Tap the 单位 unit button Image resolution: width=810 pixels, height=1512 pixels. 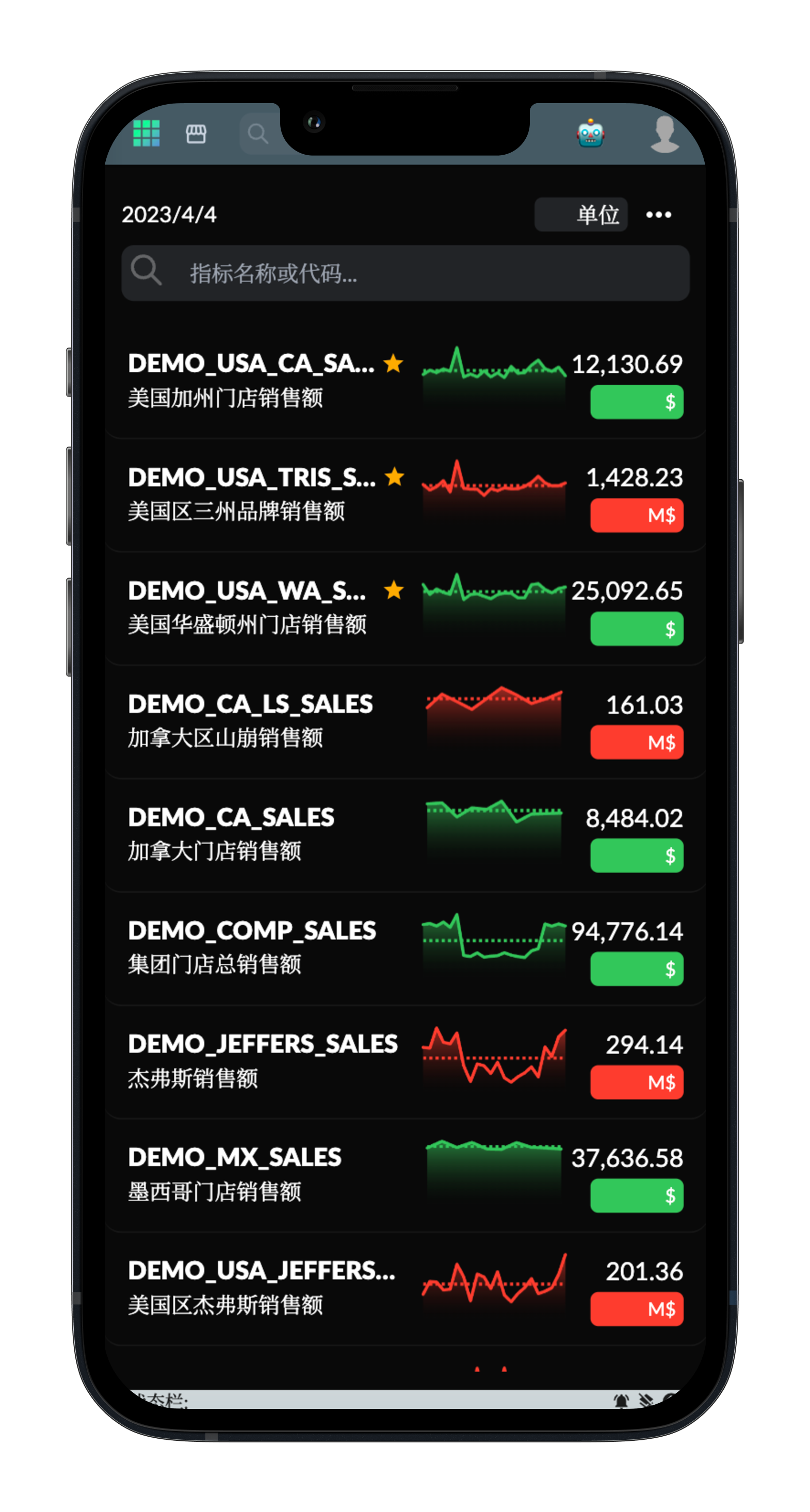click(581, 215)
